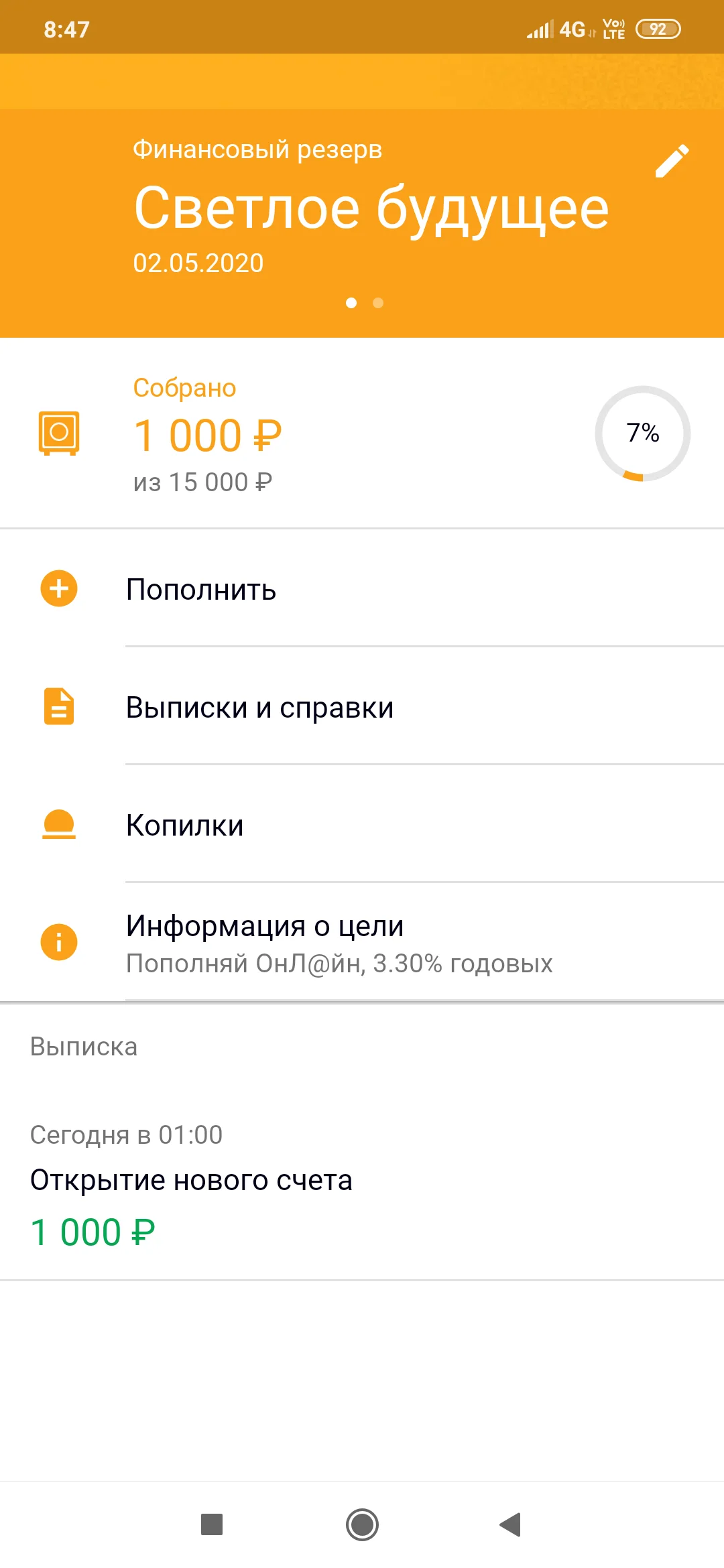Tap the Пополняй ОнЛ@йн rate link

[339, 964]
